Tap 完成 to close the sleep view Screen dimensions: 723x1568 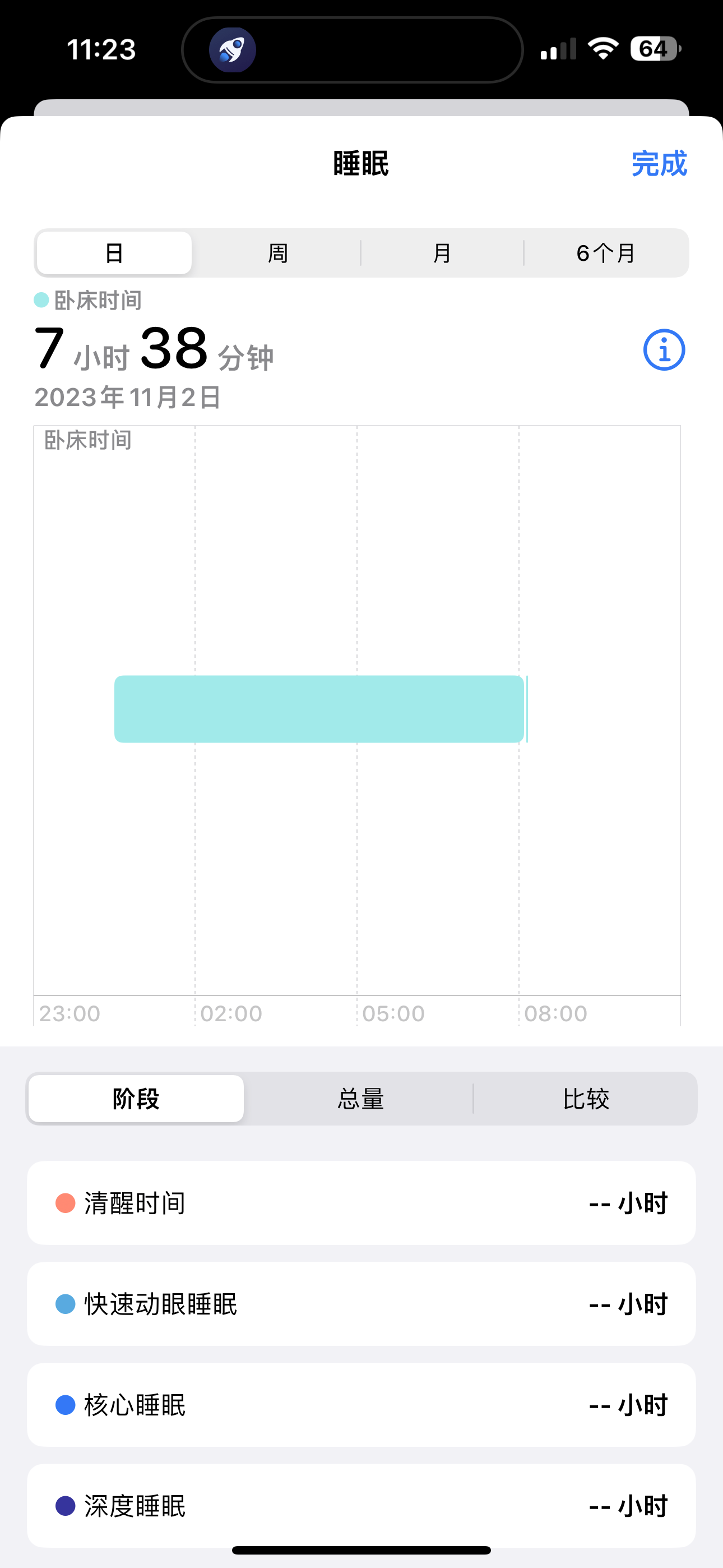(659, 164)
